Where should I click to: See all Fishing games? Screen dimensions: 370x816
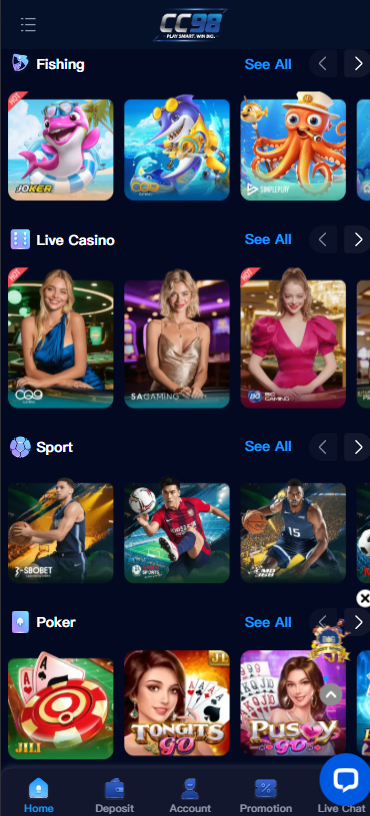[268, 64]
